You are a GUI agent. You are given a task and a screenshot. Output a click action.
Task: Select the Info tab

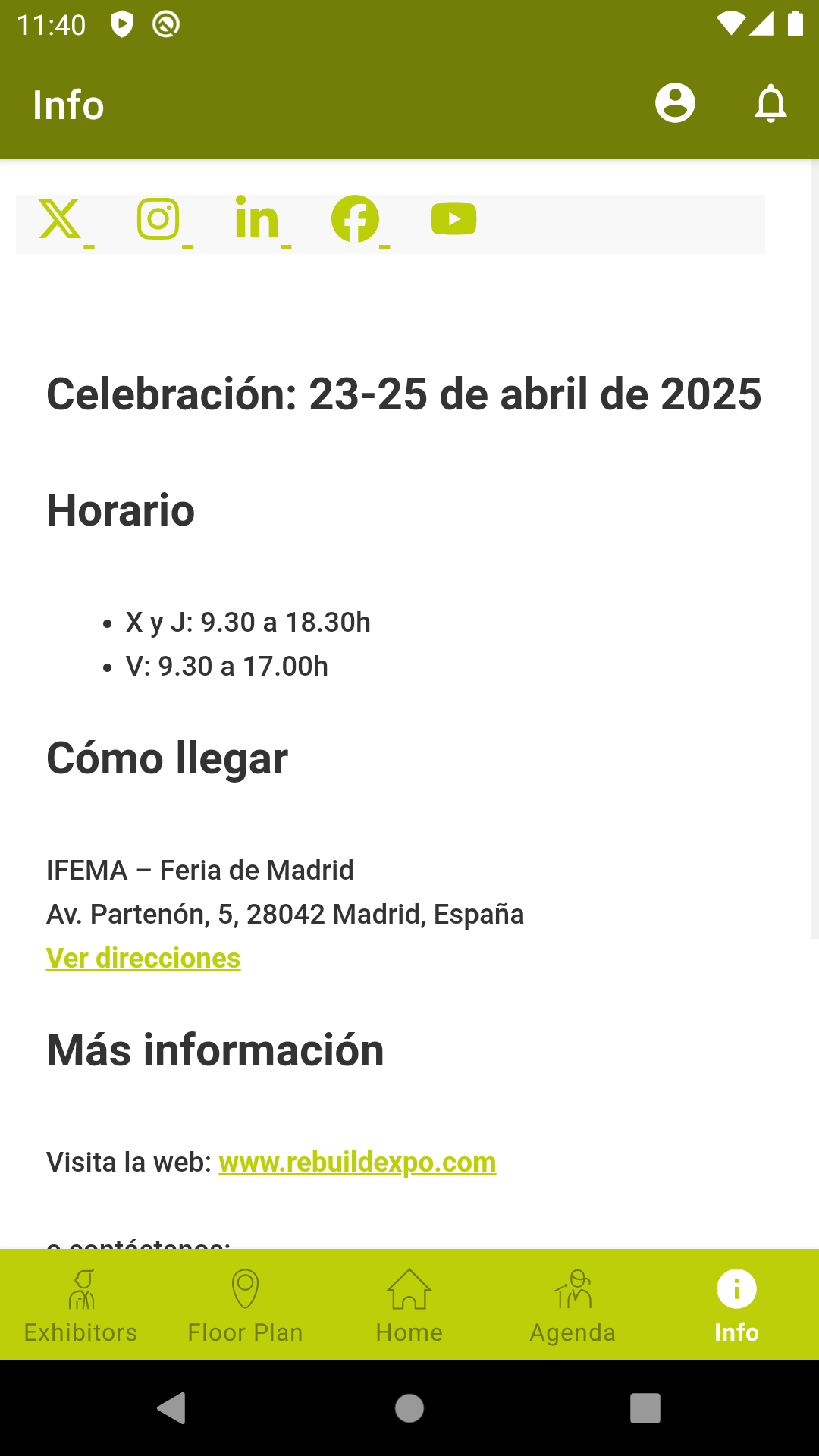coord(736,1305)
